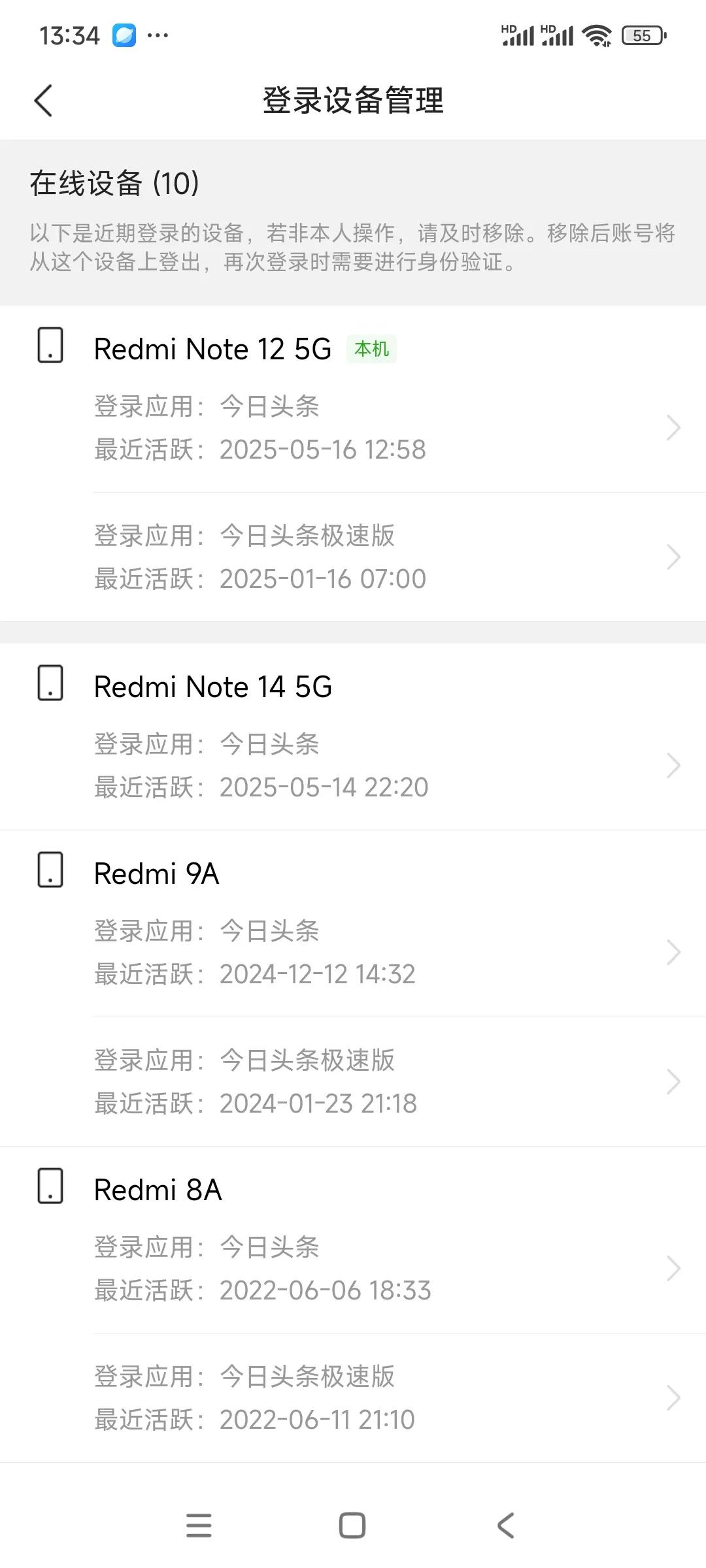The image size is (706, 1568).
Task: Open Redmi 8A 今日头条极速版 login entry
Action: point(353,1398)
